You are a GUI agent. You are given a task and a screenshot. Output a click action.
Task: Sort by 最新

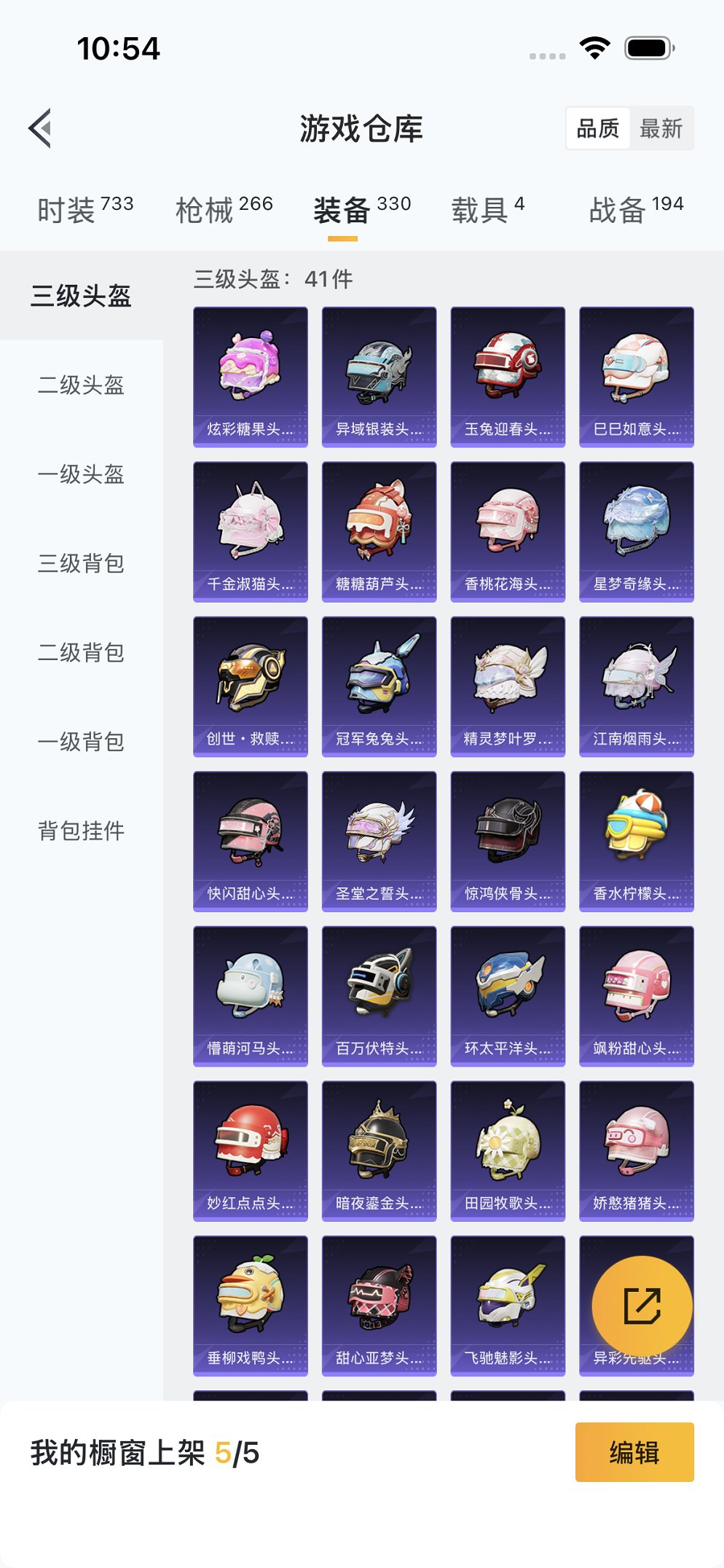pyautogui.click(x=661, y=128)
